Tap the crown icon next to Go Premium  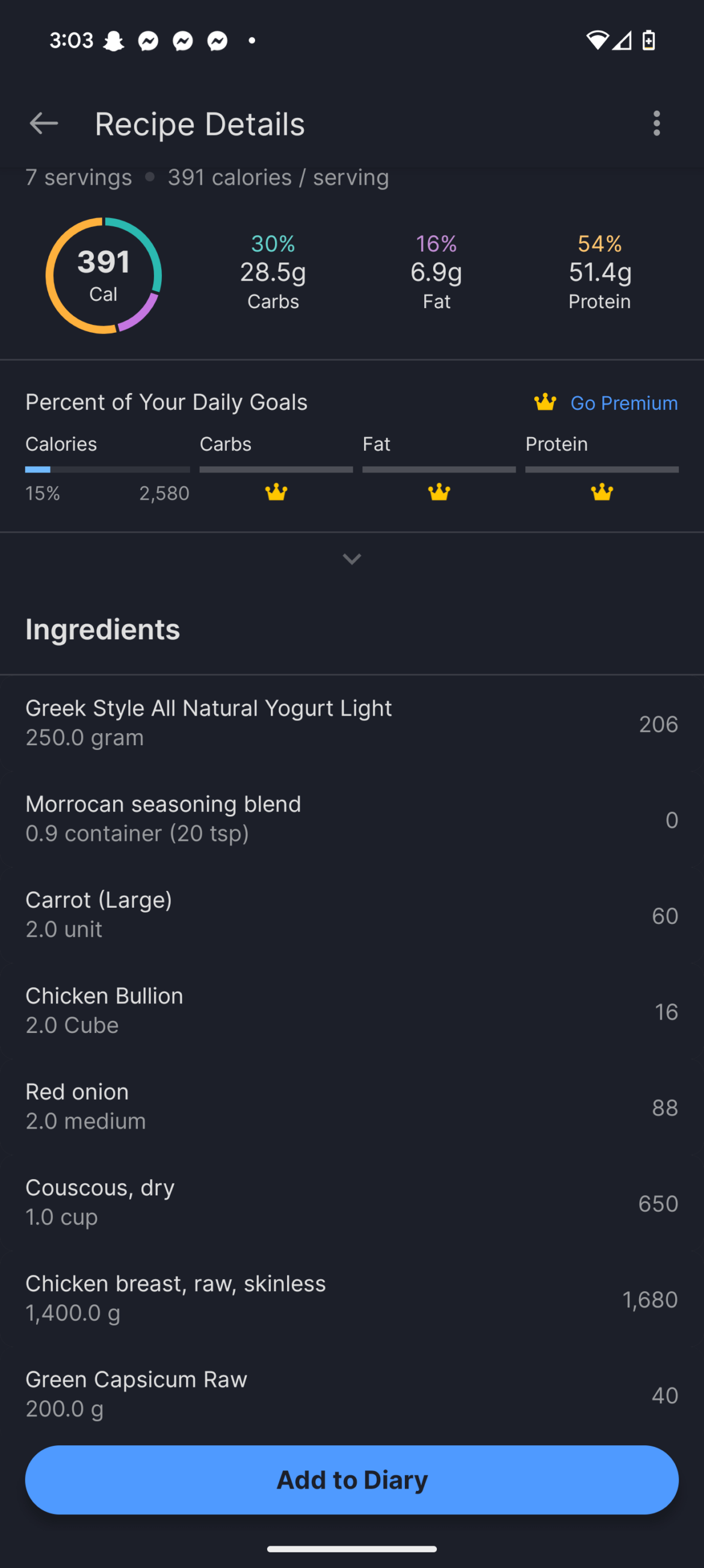tap(545, 401)
